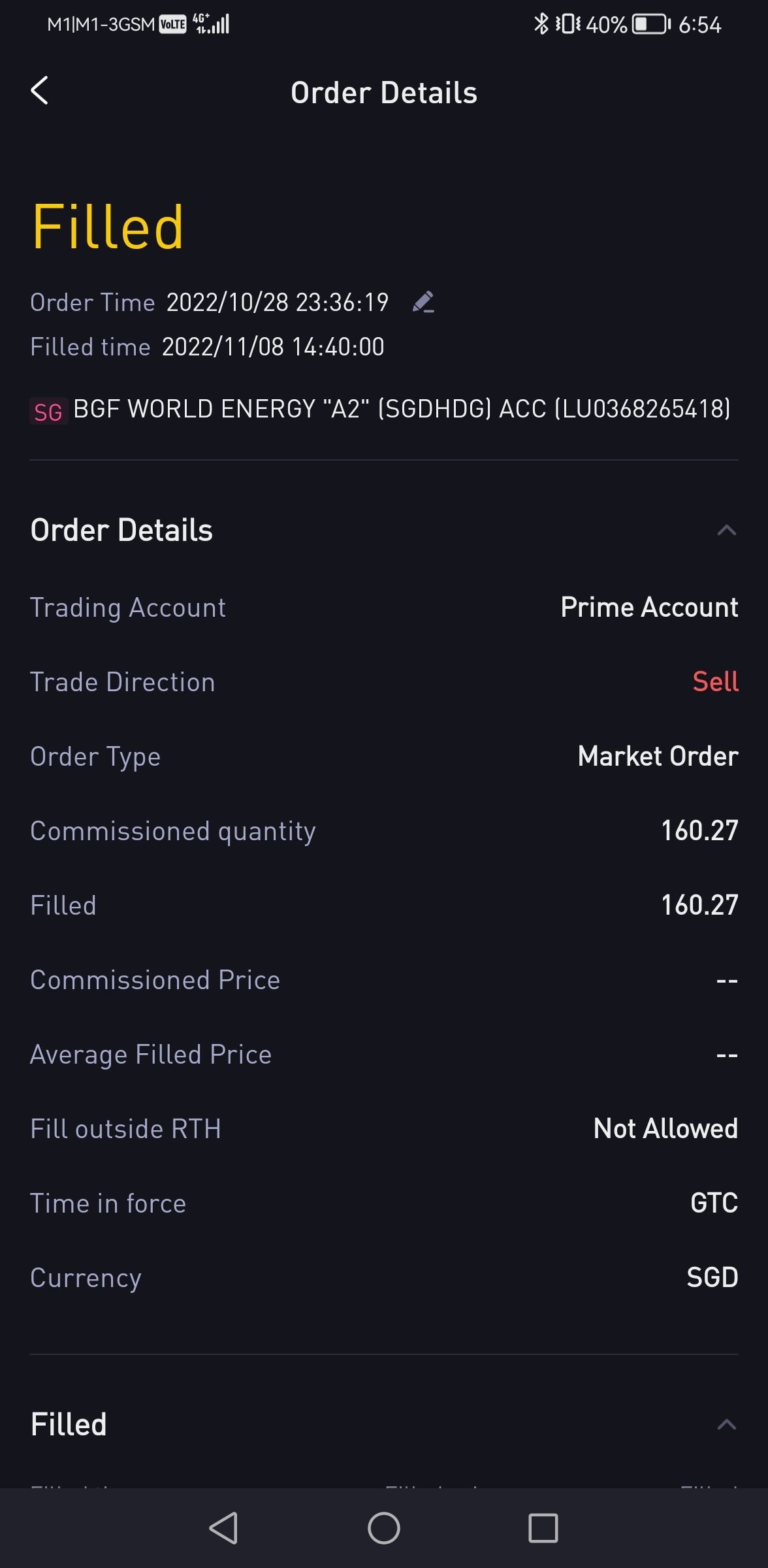
Task: Tap the system home button
Action: click(384, 1528)
